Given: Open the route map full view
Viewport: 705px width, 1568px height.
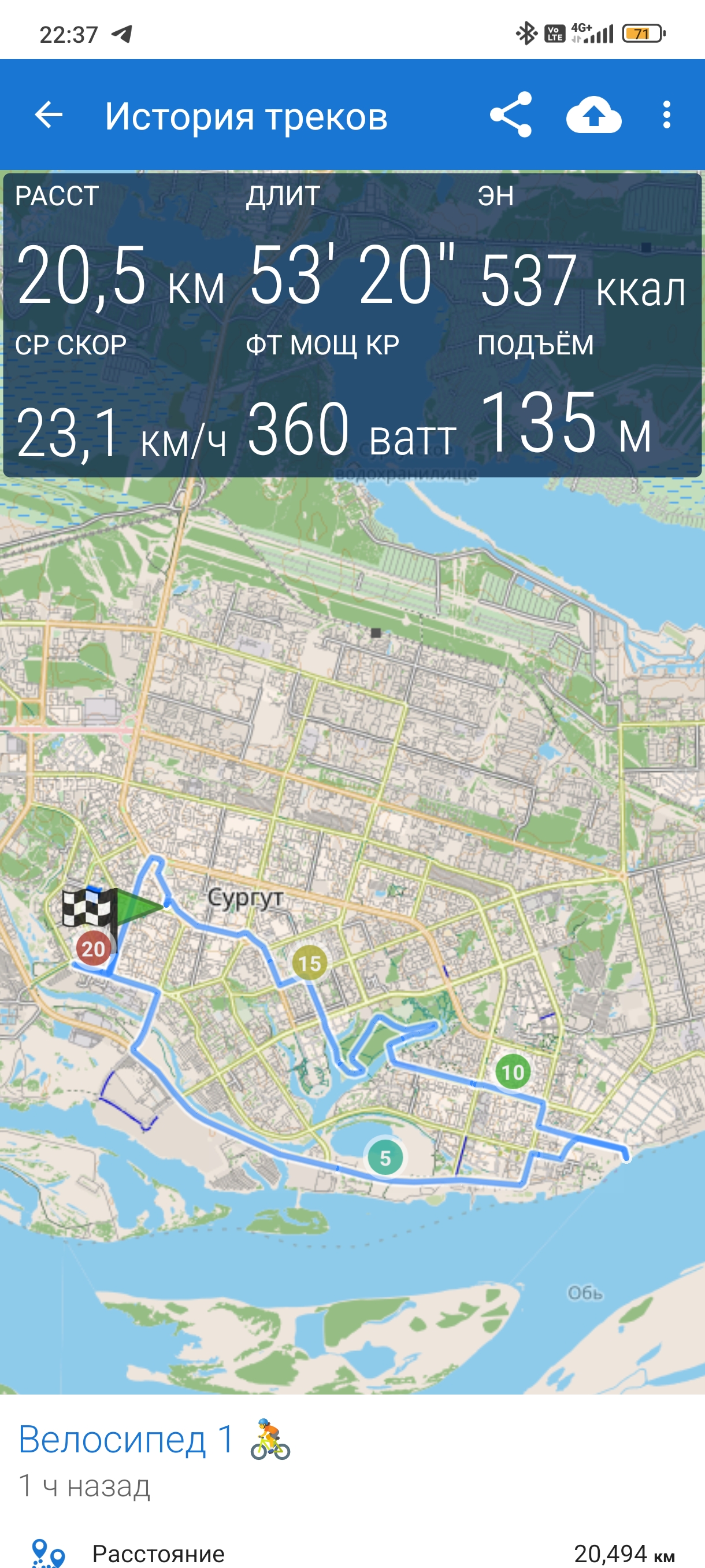Looking at the screenshot, I should coord(352,935).
